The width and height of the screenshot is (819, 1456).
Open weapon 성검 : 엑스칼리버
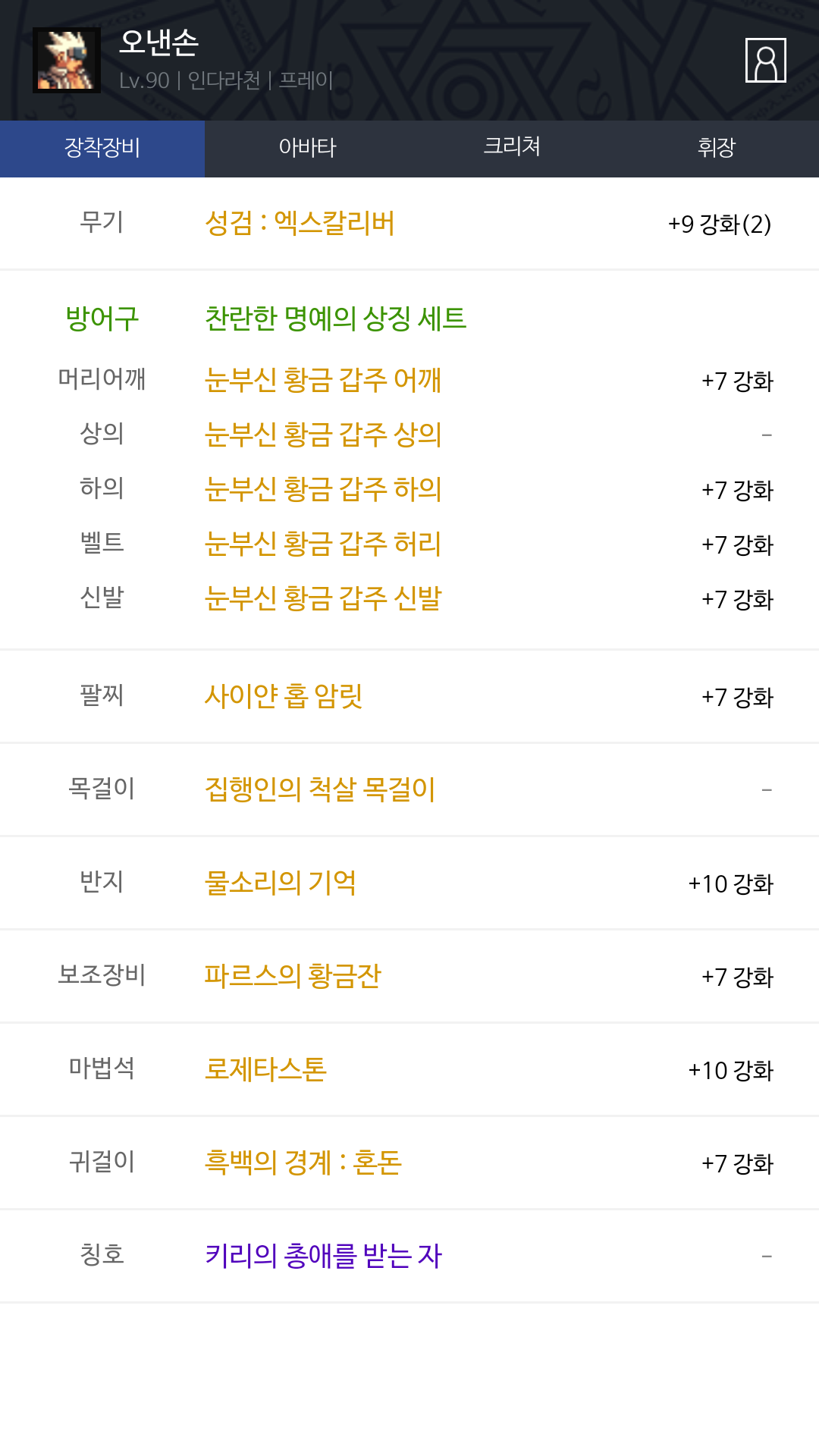pos(300,224)
